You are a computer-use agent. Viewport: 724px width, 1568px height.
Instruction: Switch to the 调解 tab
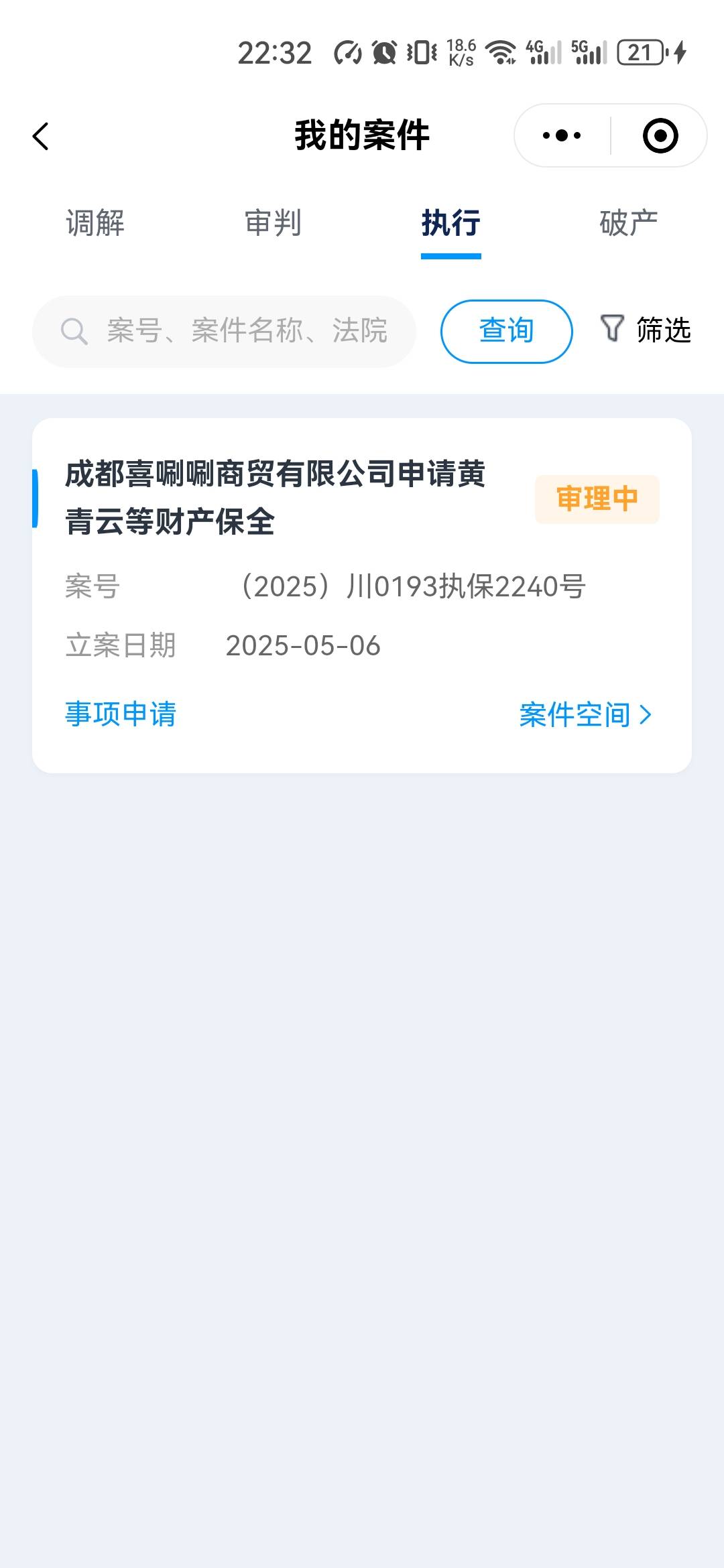tap(95, 223)
